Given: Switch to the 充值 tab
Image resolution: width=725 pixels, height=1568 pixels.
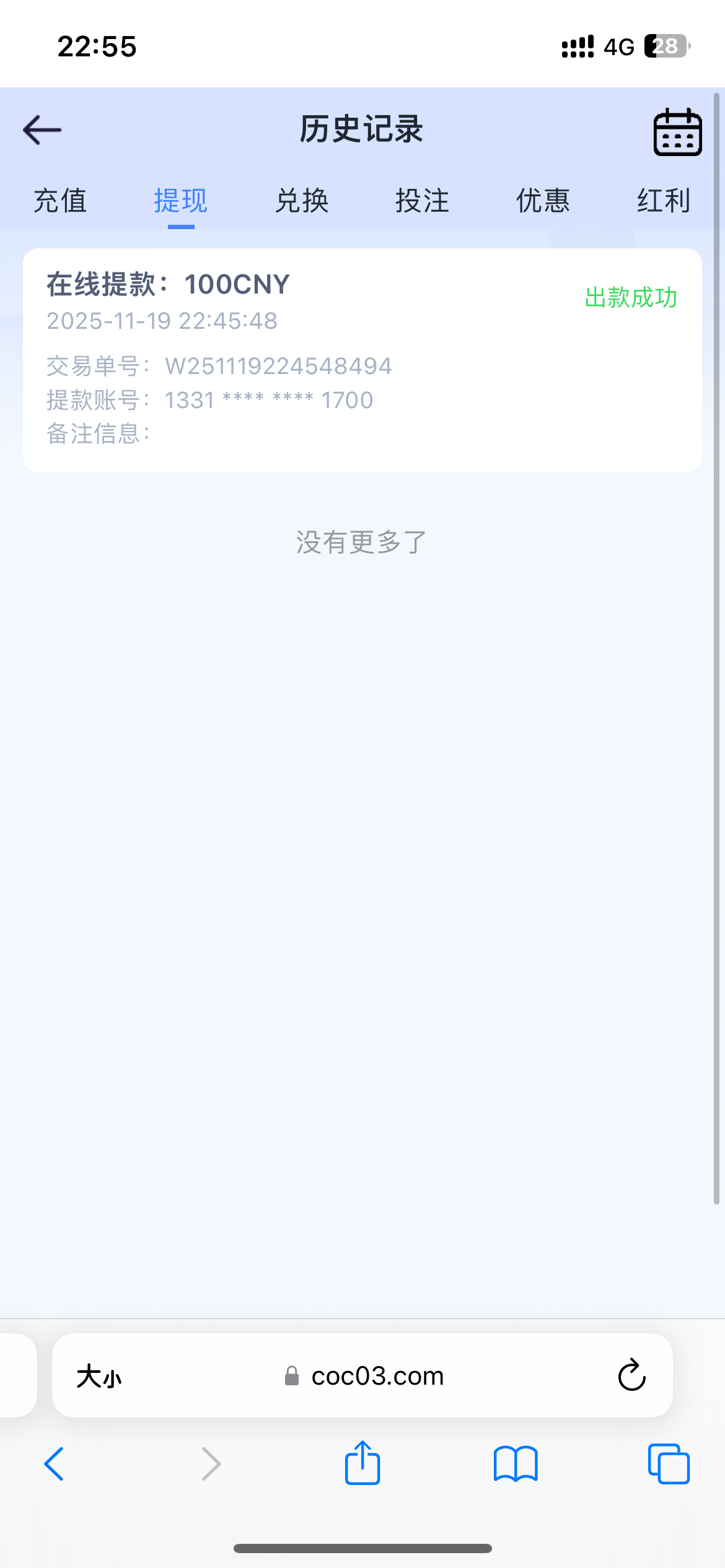Looking at the screenshot, I should pos(60,201).
